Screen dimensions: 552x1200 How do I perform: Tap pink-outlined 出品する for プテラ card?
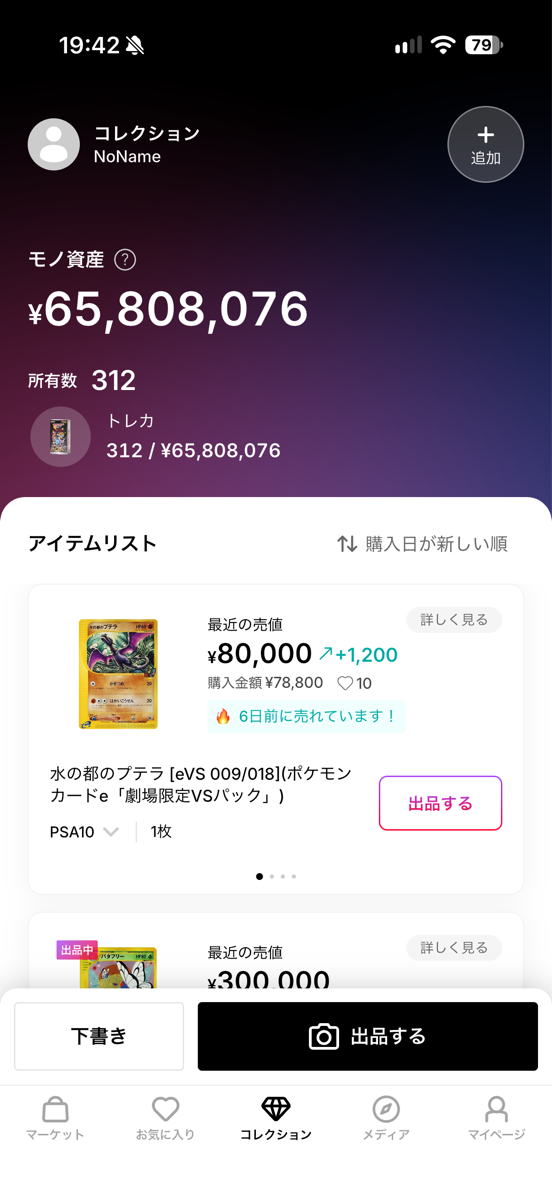[x=440, y=803]
